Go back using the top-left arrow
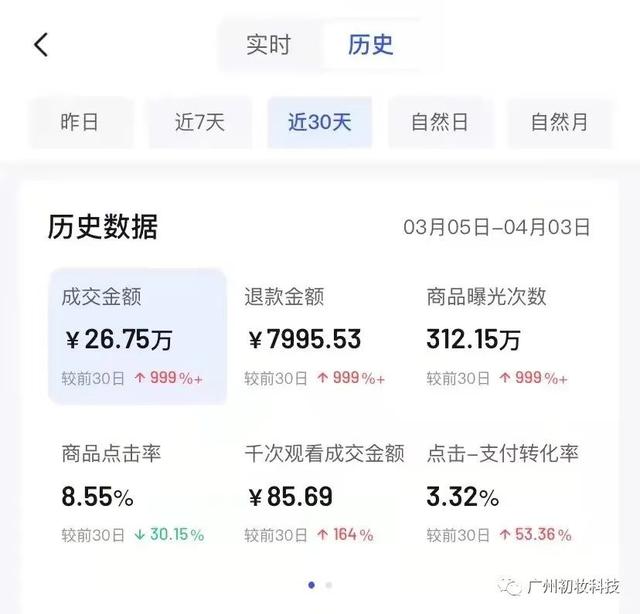This screenshot has height=614, width=640. (x=41, y=45)
